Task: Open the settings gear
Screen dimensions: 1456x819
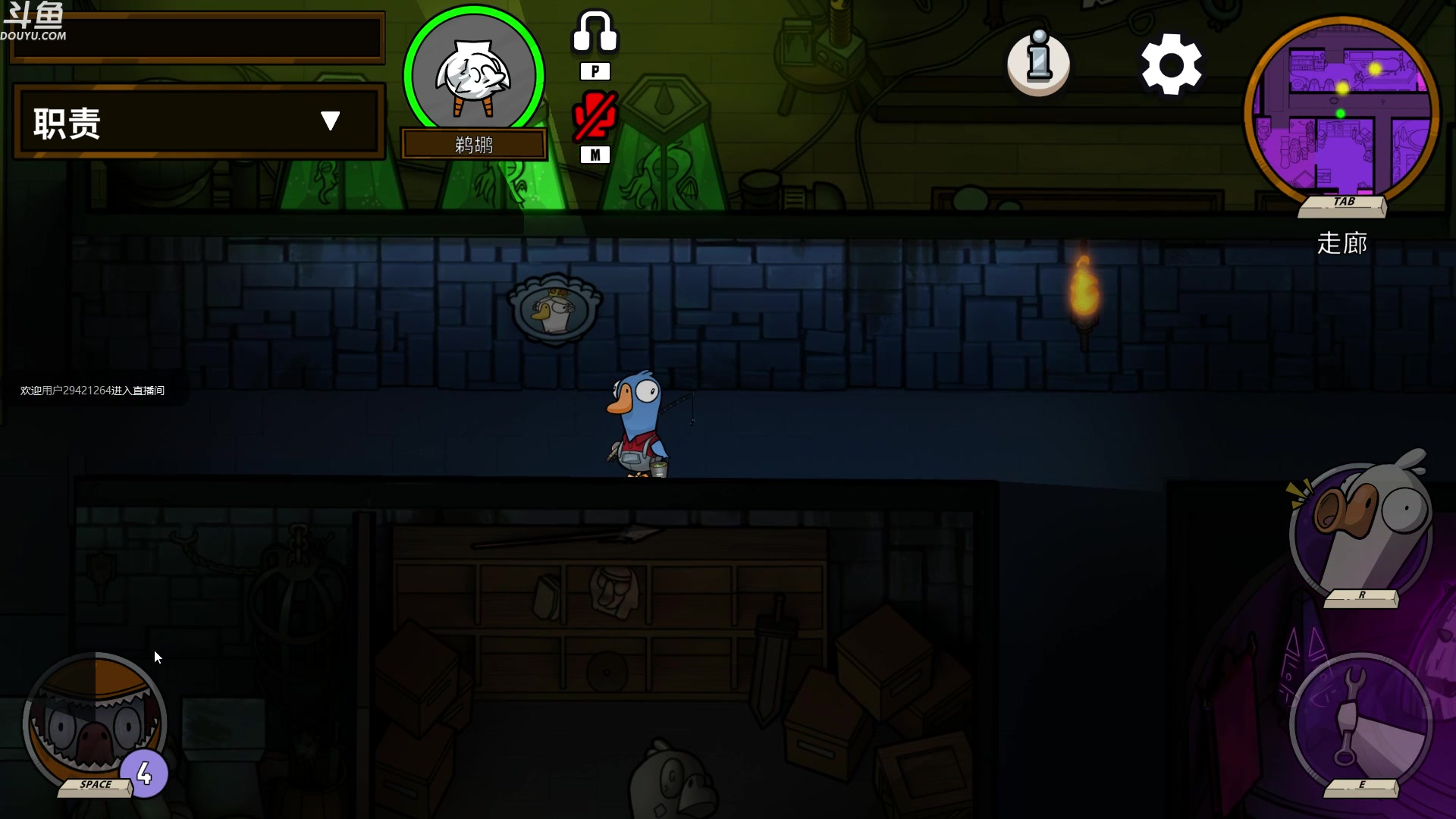Action: 1171,64
